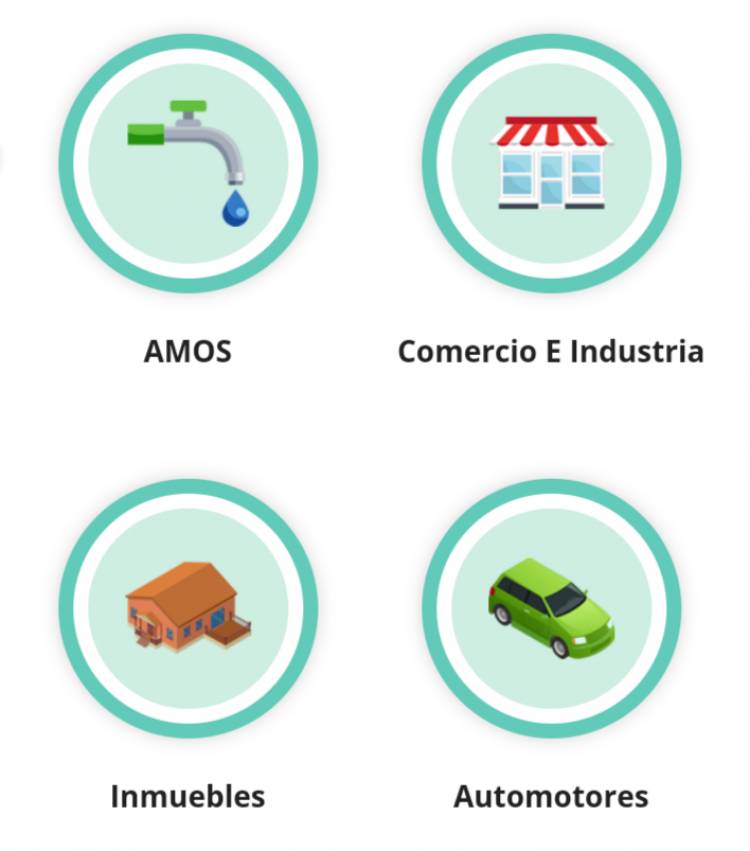Click the Inmuebles text label

[x=189, y=797]
